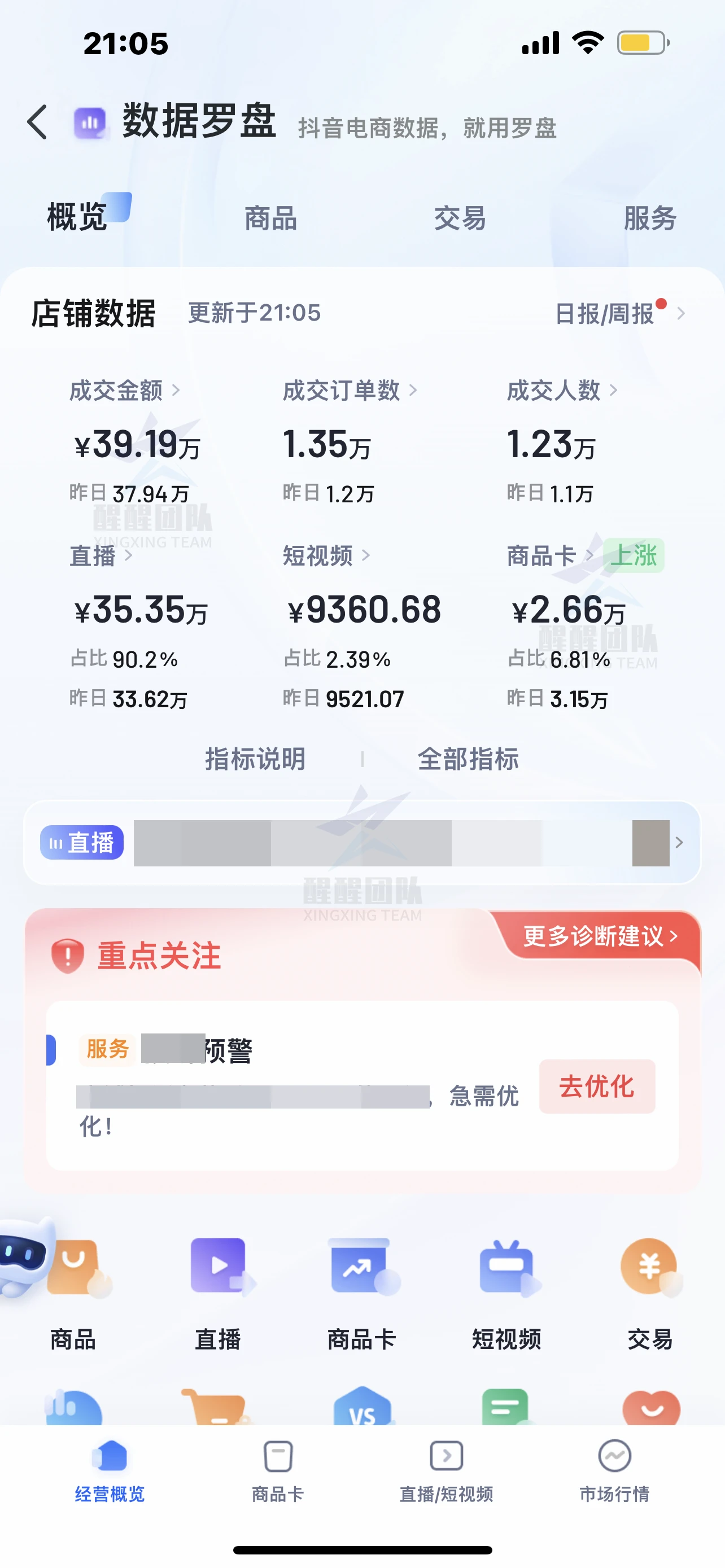Go back using the top-left arrow
Screen dimensions: 725x1568
pyautogui.click(x=38, y=122)
